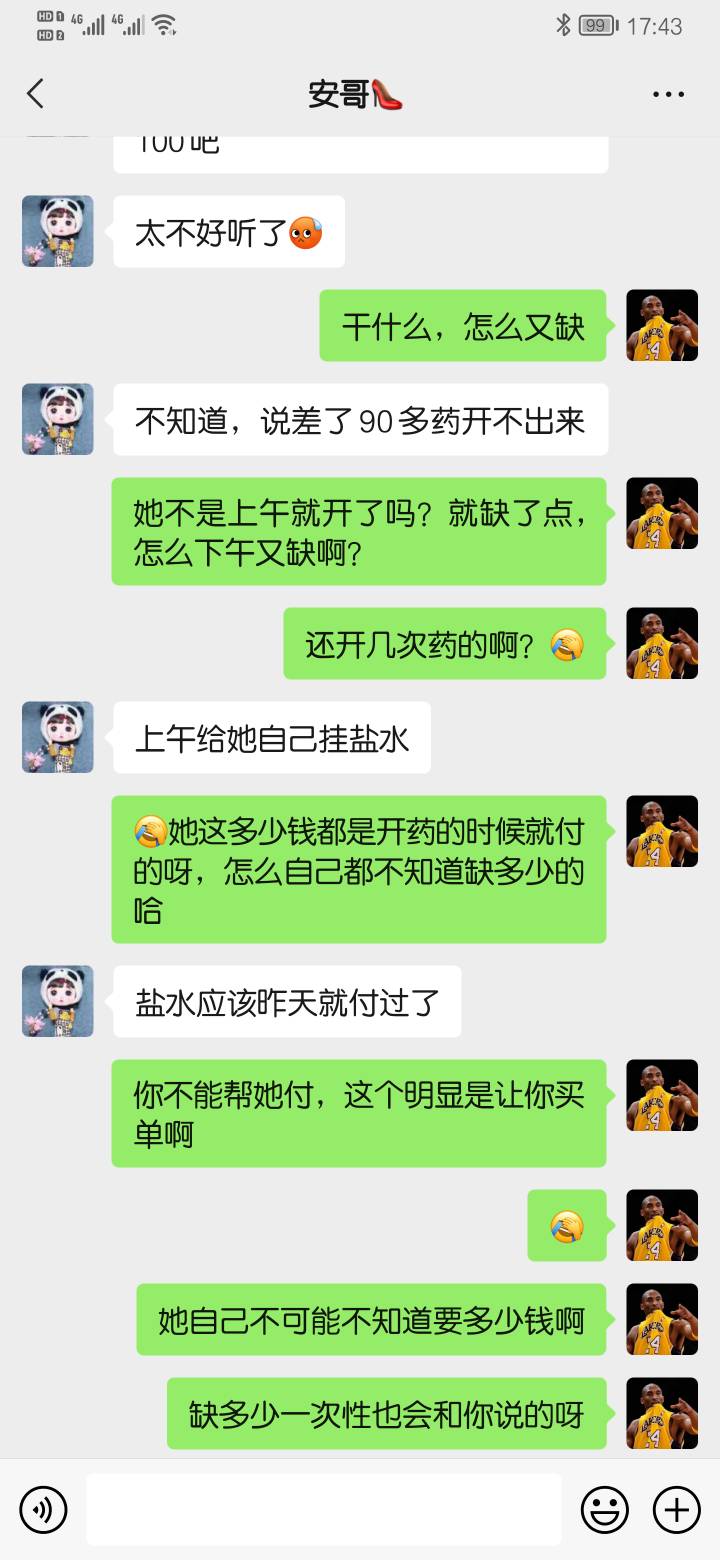Open the chat info overflow menu
This screenshot has width=720, height=1560.
pos(668,94)
